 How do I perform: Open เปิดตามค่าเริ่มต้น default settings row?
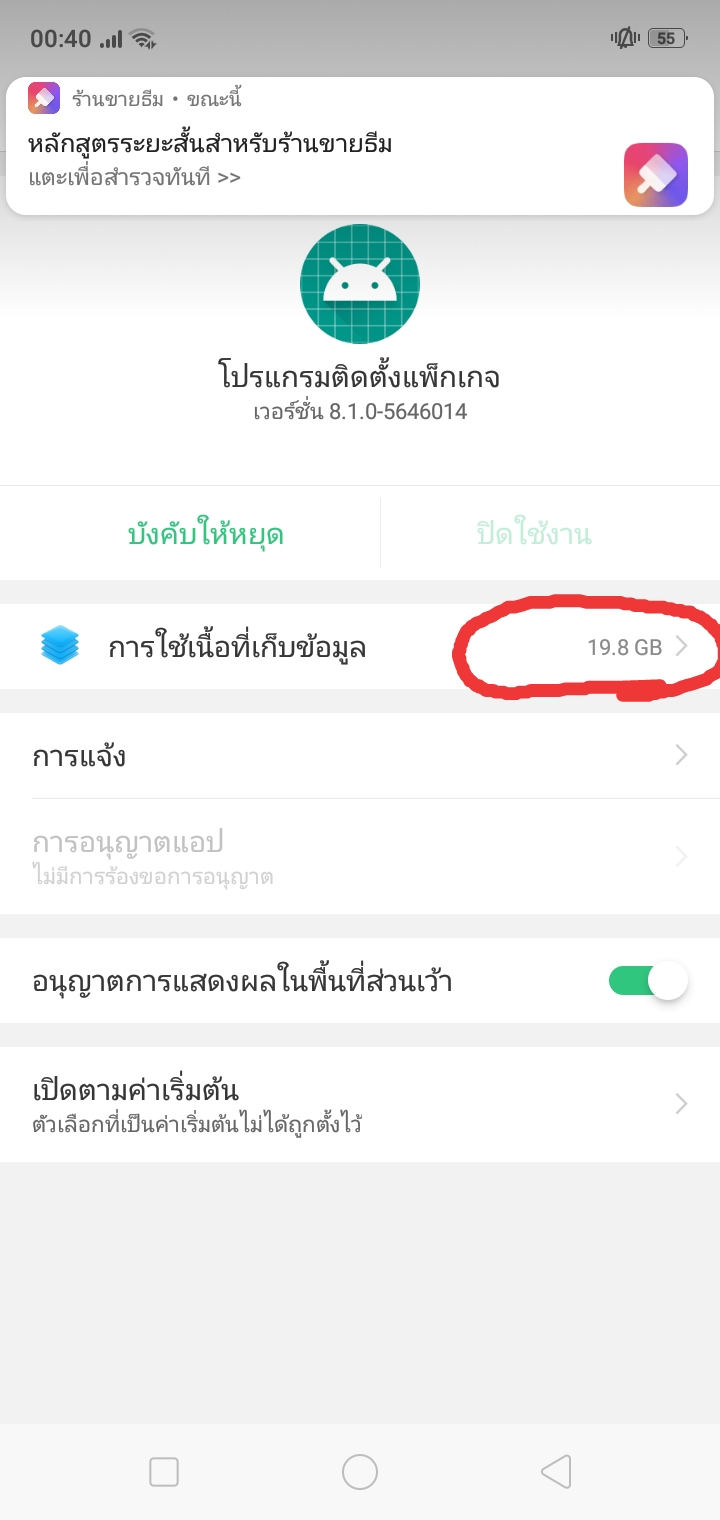tap(360, 1104)
